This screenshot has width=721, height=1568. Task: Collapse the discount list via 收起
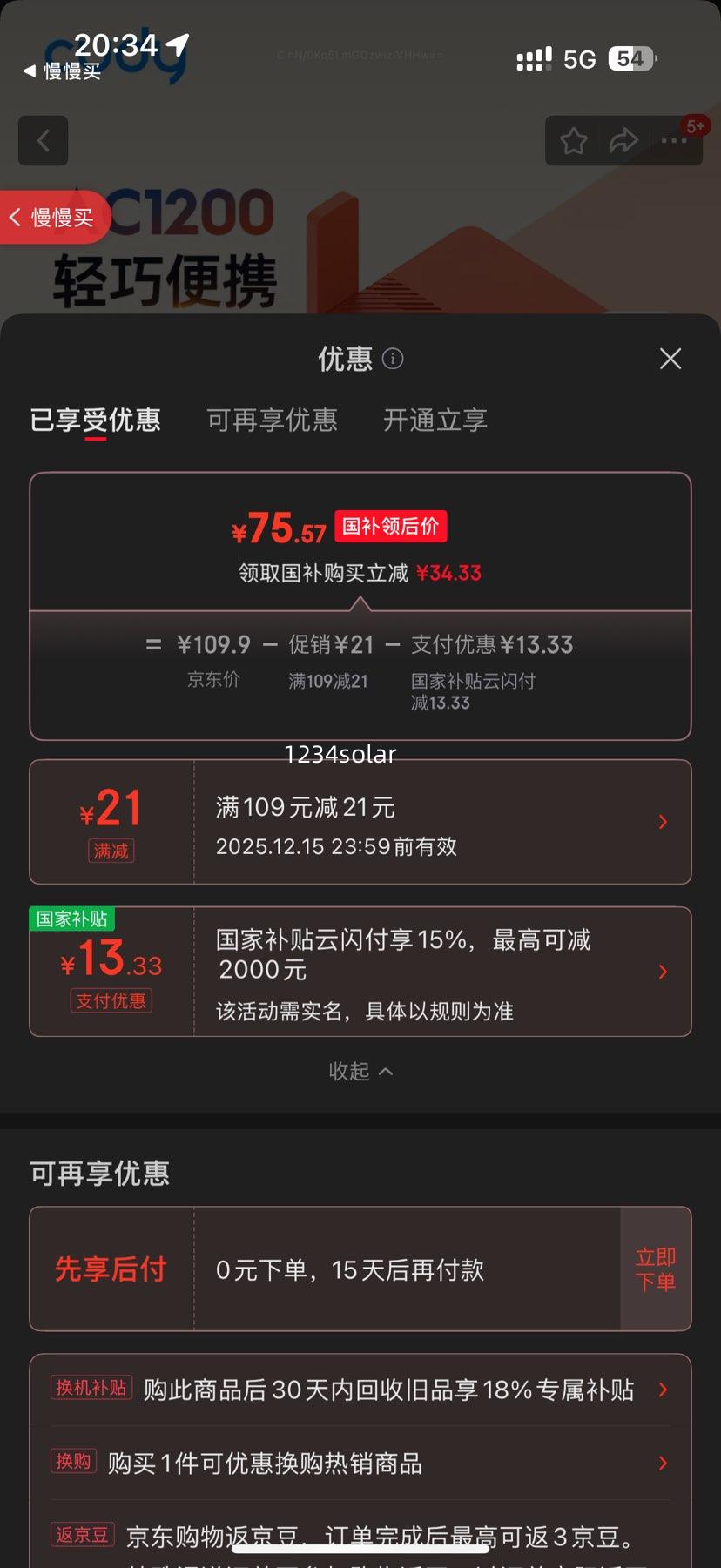[x=360, y=1072]
